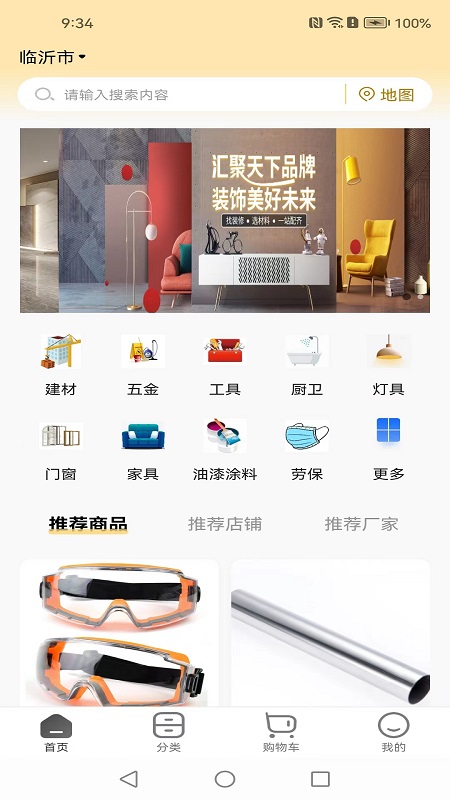The width and height of the screenshot is (450, 800).
Task: Switch to the 推荐店铺 tab
Action: tap(225, 524)
